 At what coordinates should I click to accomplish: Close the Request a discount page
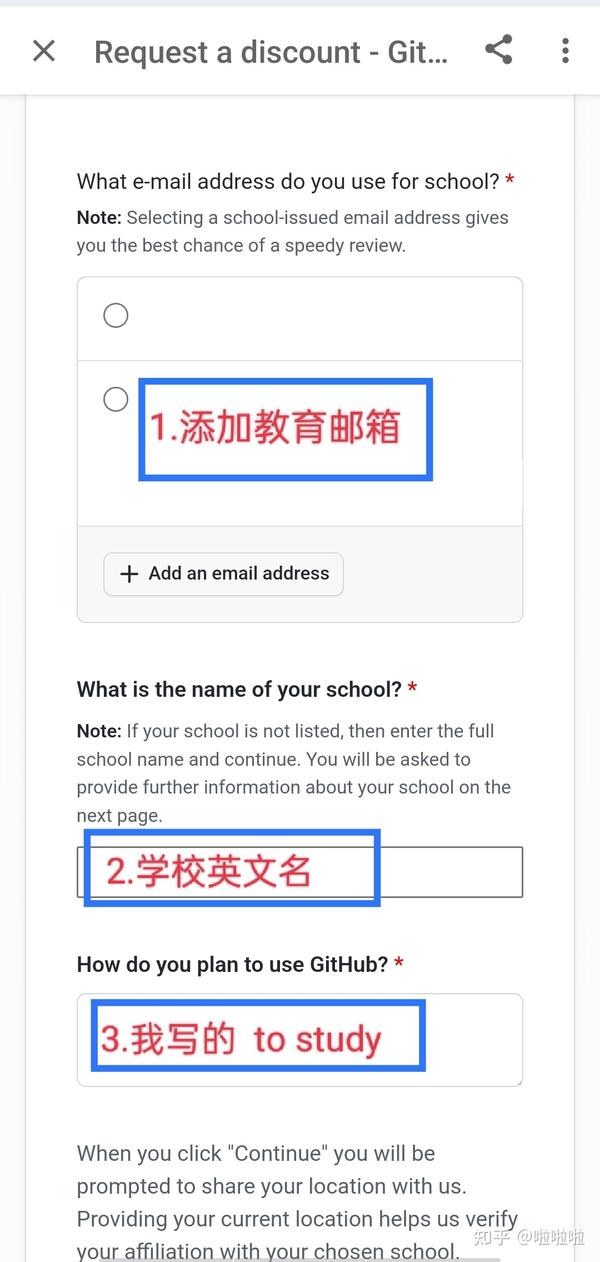coord(44,51)
